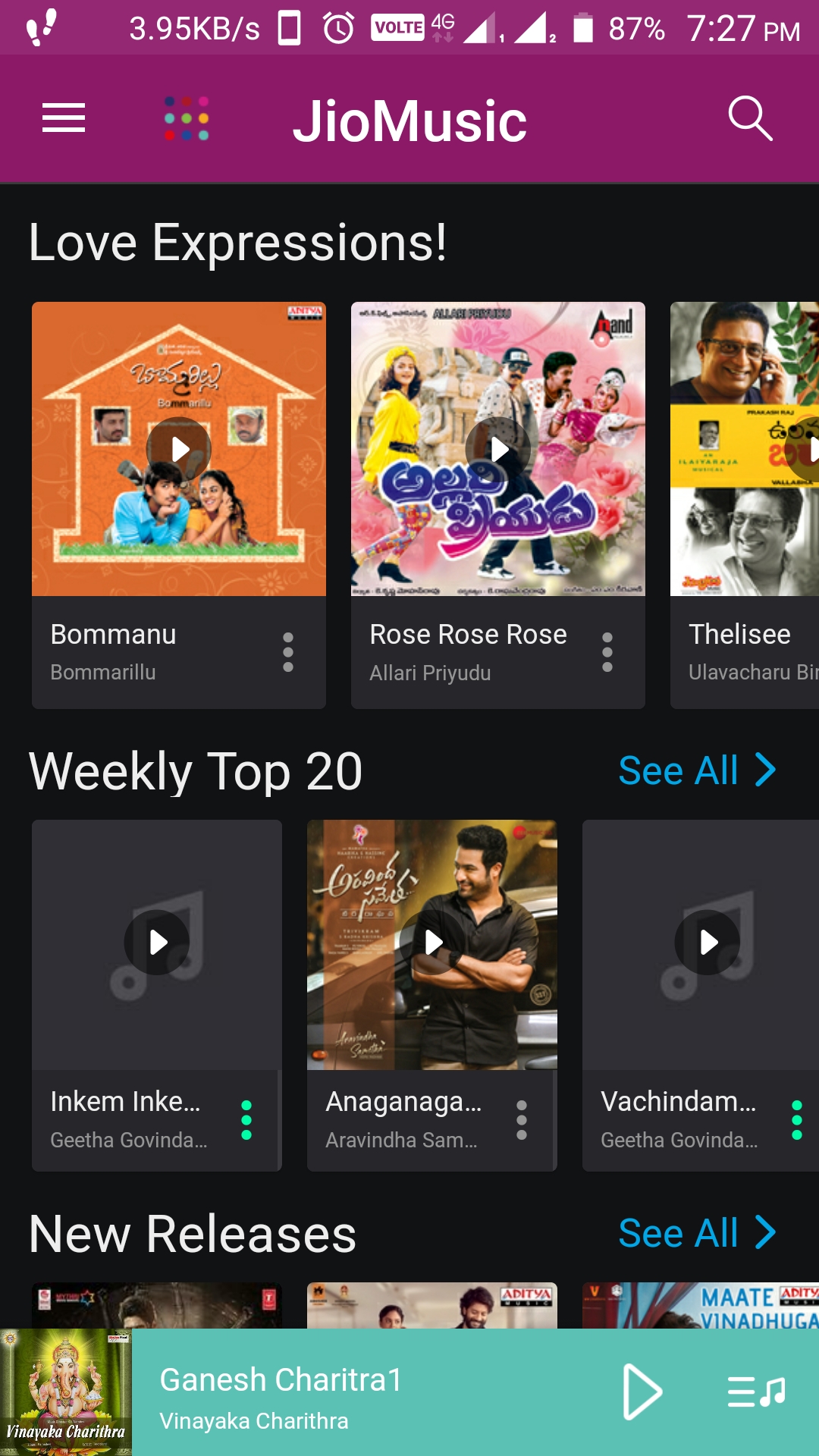This screenshot has width=819, height=1456.
Task: Tap the colorful dots icon in header
Action: (187, 118)
